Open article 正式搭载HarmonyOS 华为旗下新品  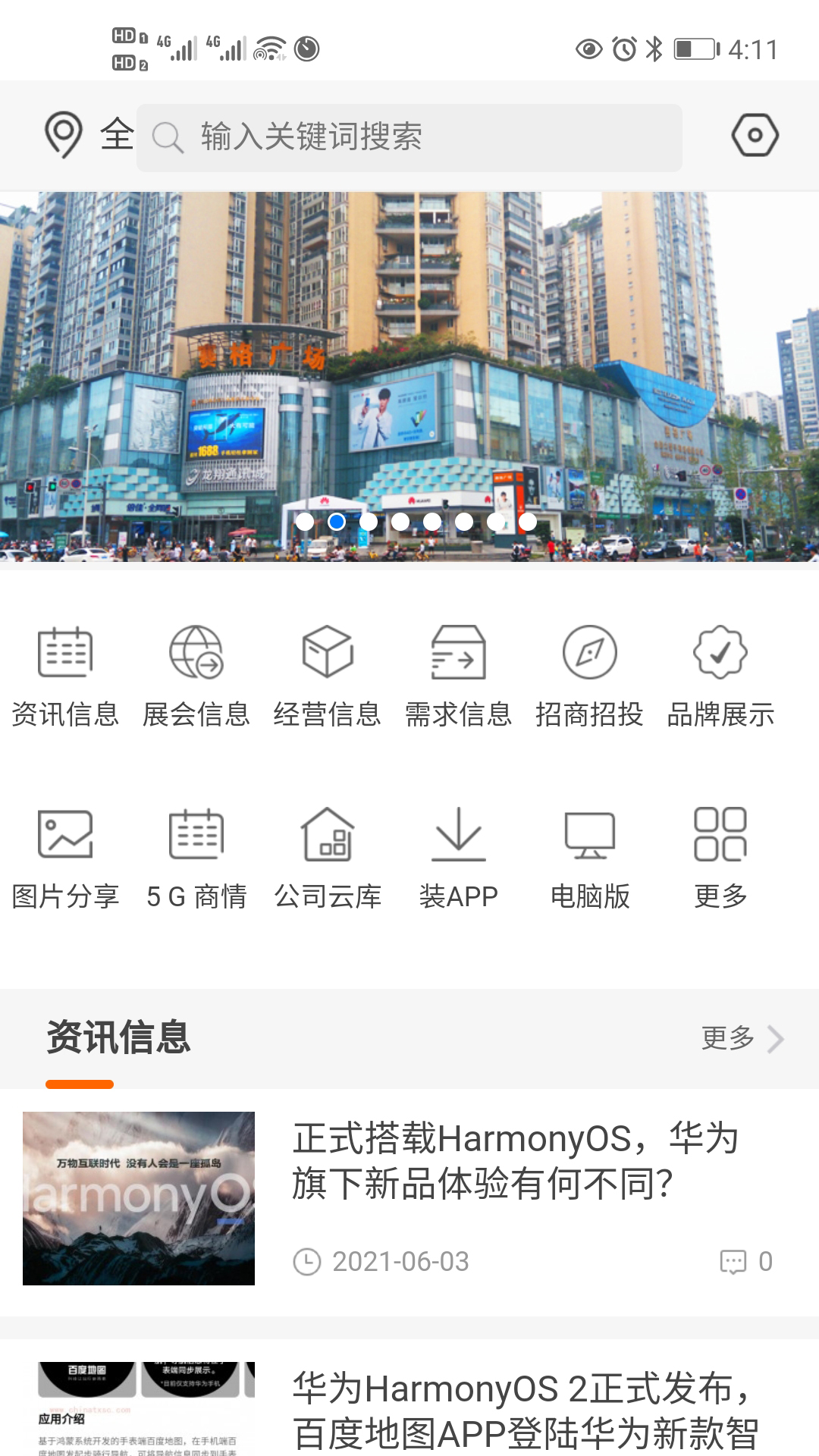(516, 1161)
